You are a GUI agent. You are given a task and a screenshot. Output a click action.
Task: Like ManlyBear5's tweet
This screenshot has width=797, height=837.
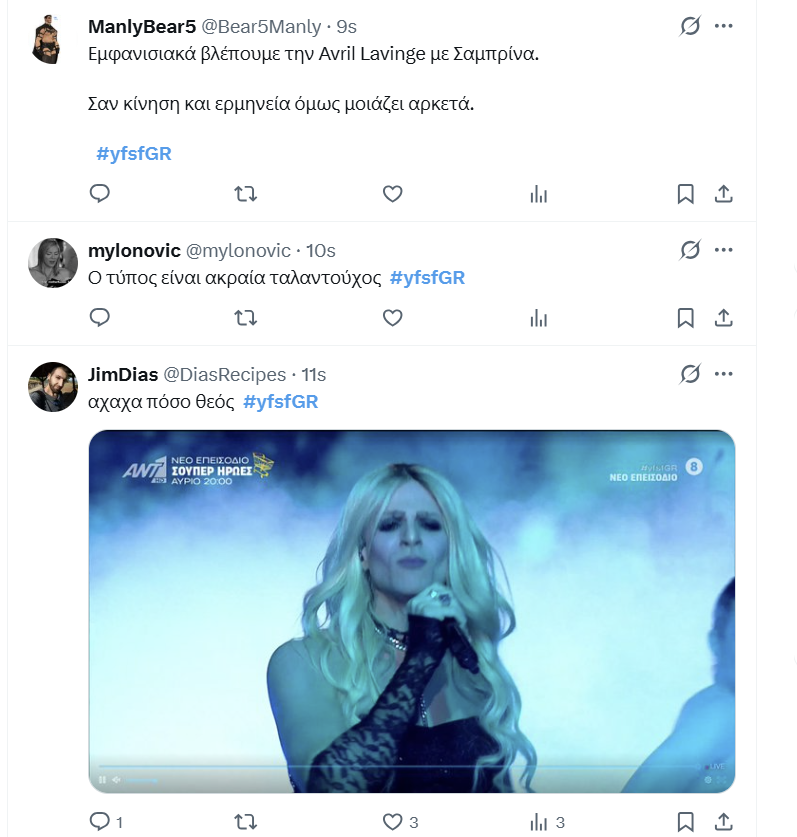393,194
